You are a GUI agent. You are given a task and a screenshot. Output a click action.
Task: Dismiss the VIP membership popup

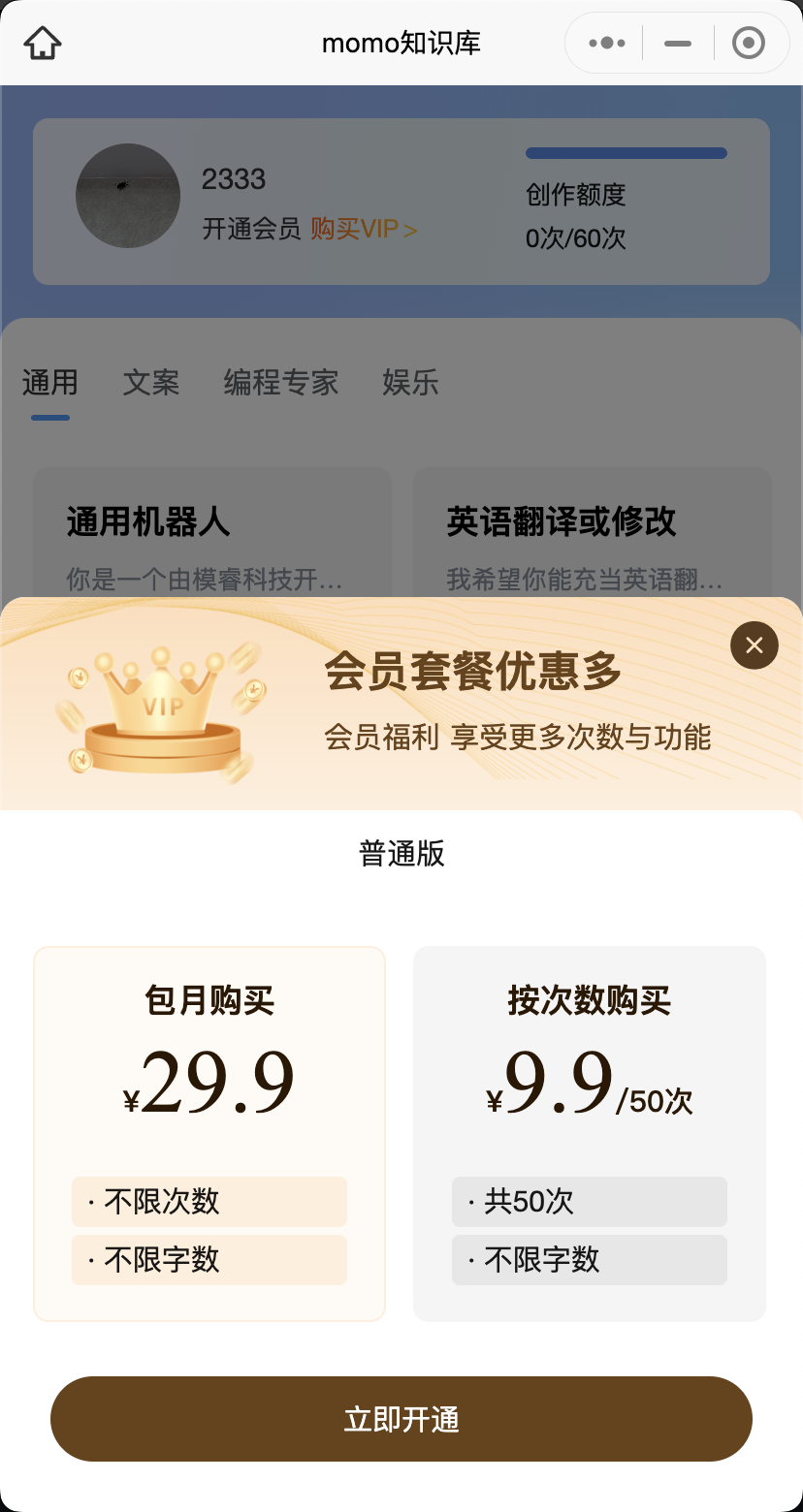tap(754, 646)
